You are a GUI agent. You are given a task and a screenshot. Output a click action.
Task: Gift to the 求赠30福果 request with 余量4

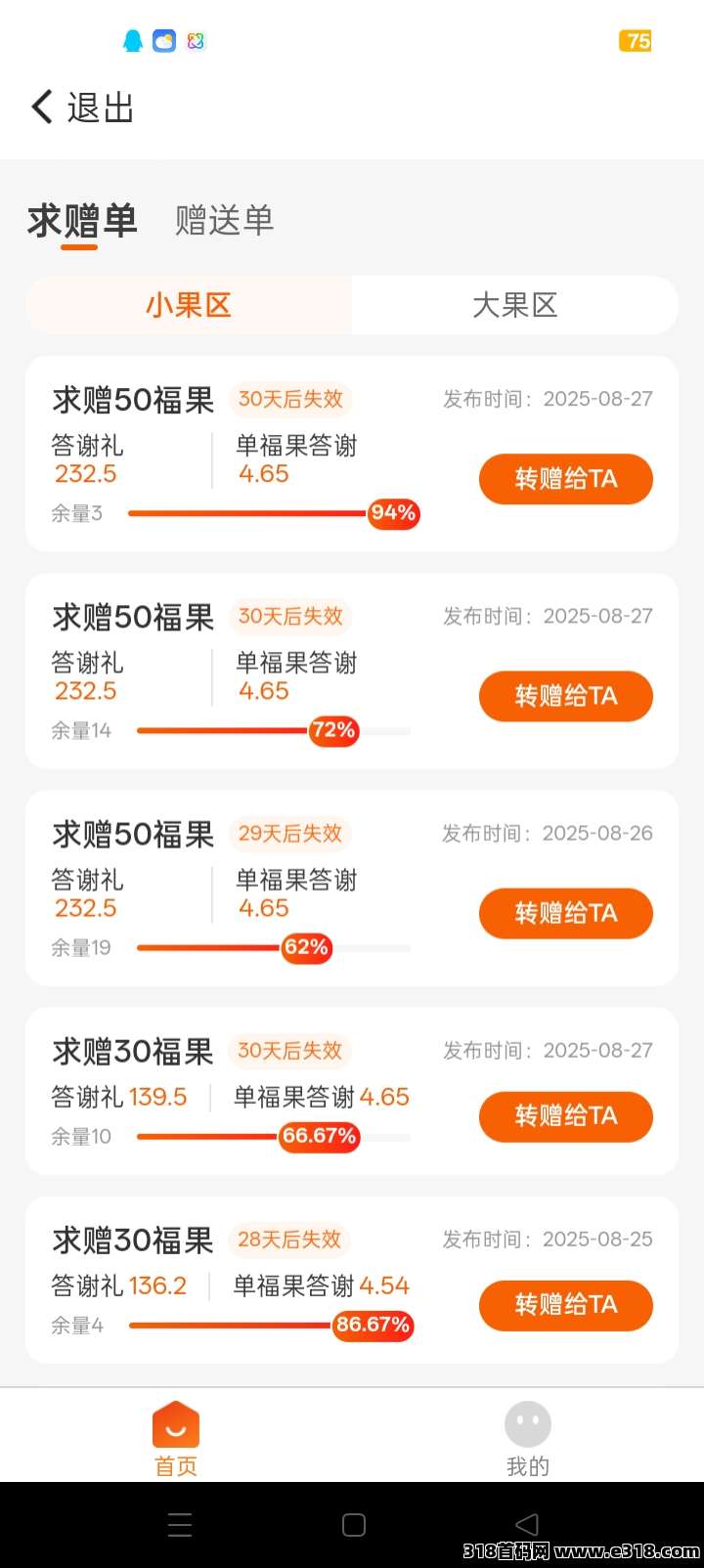coord(565,1305)
